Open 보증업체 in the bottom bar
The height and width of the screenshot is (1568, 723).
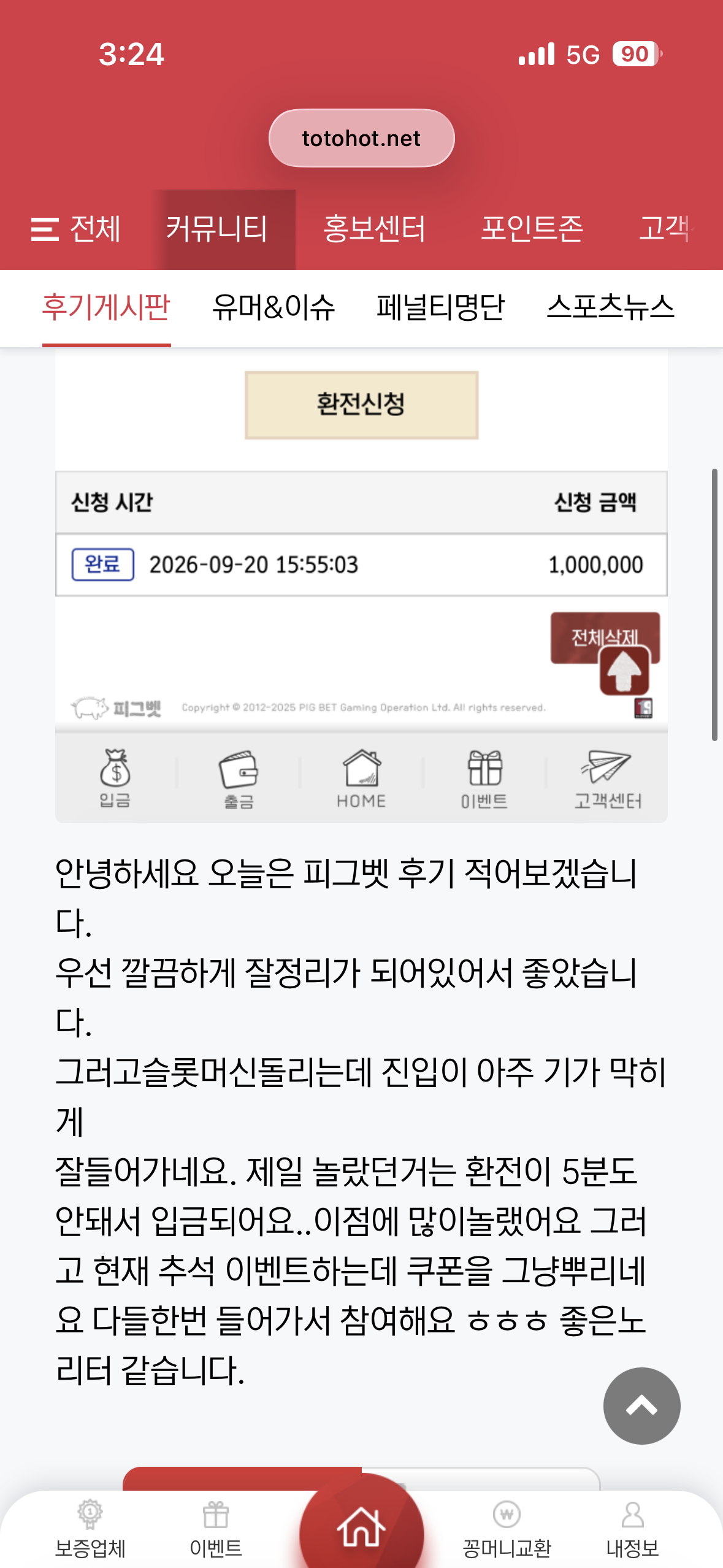pos(90,1529)
